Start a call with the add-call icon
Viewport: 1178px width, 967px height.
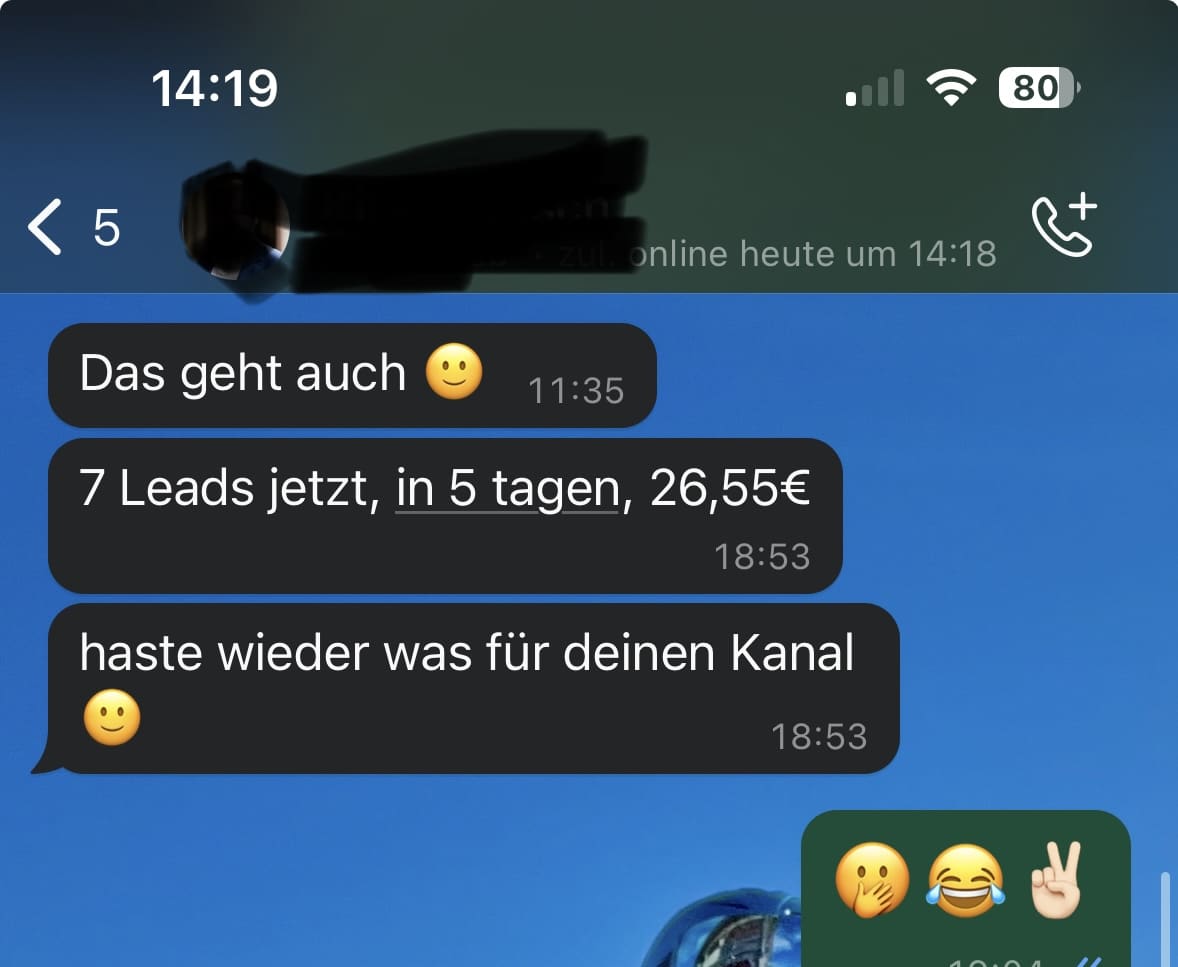[1064, 226]
